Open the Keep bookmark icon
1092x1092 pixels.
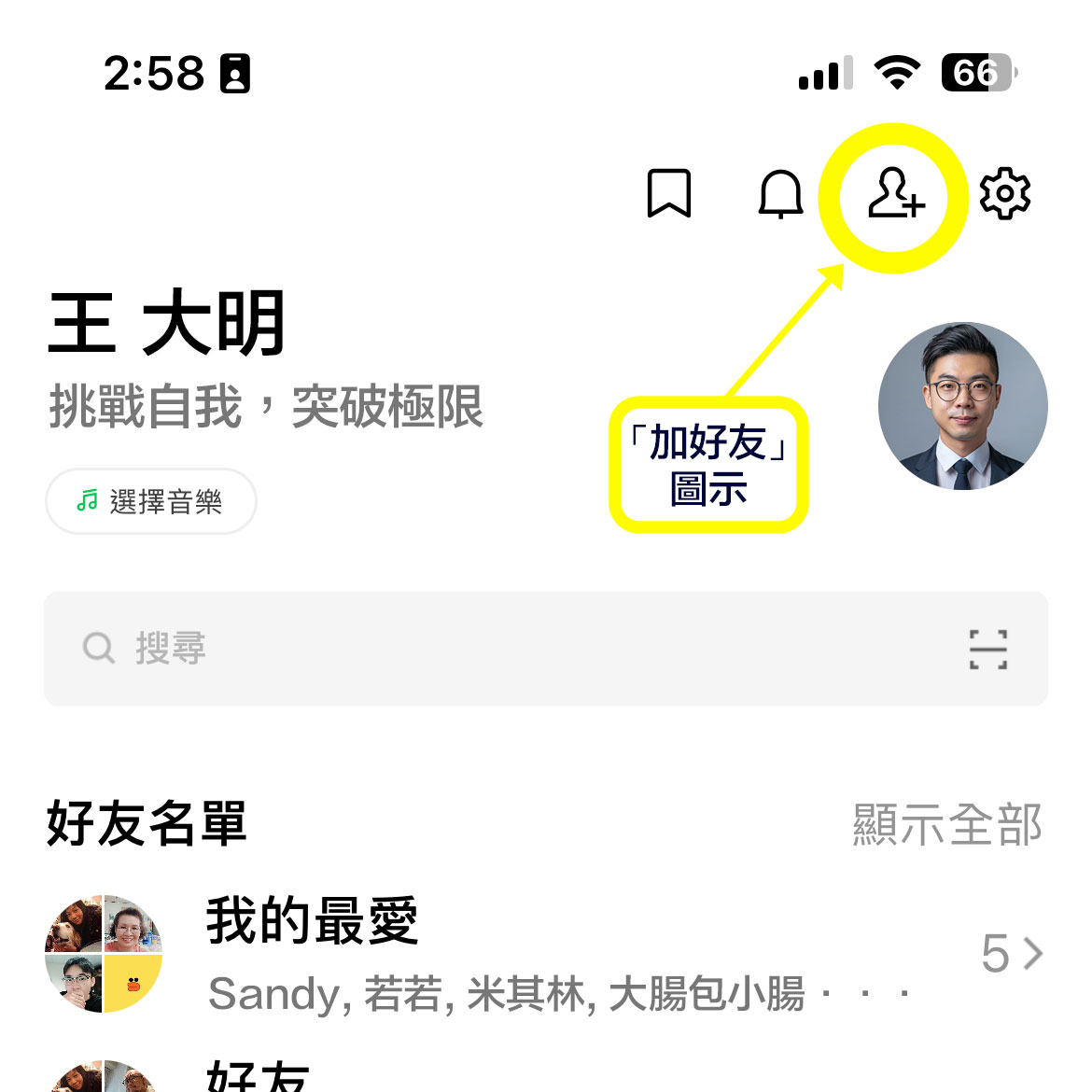(669, 193)
